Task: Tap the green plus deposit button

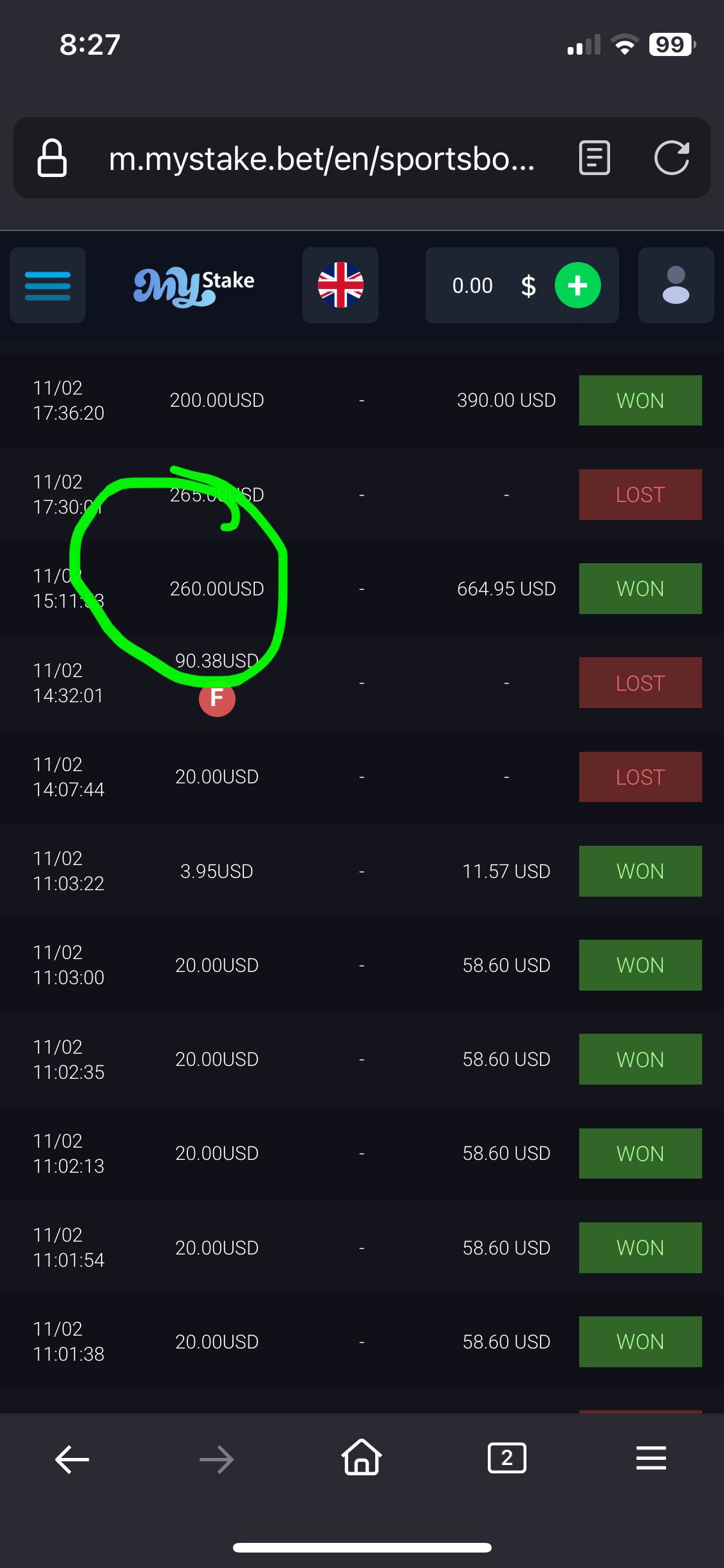Action: 577,285
